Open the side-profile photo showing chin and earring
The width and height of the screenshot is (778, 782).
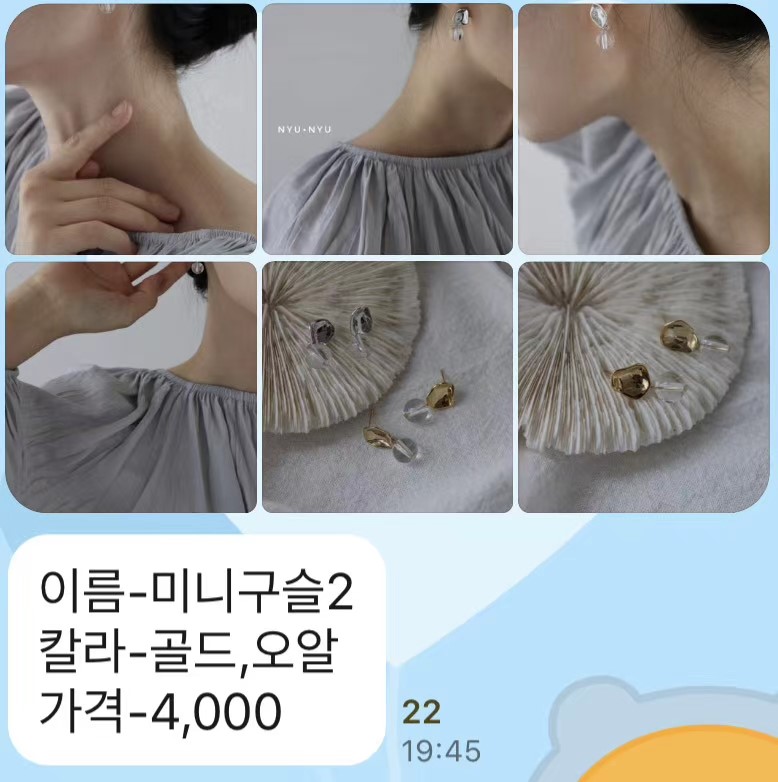tap(643, 129)
